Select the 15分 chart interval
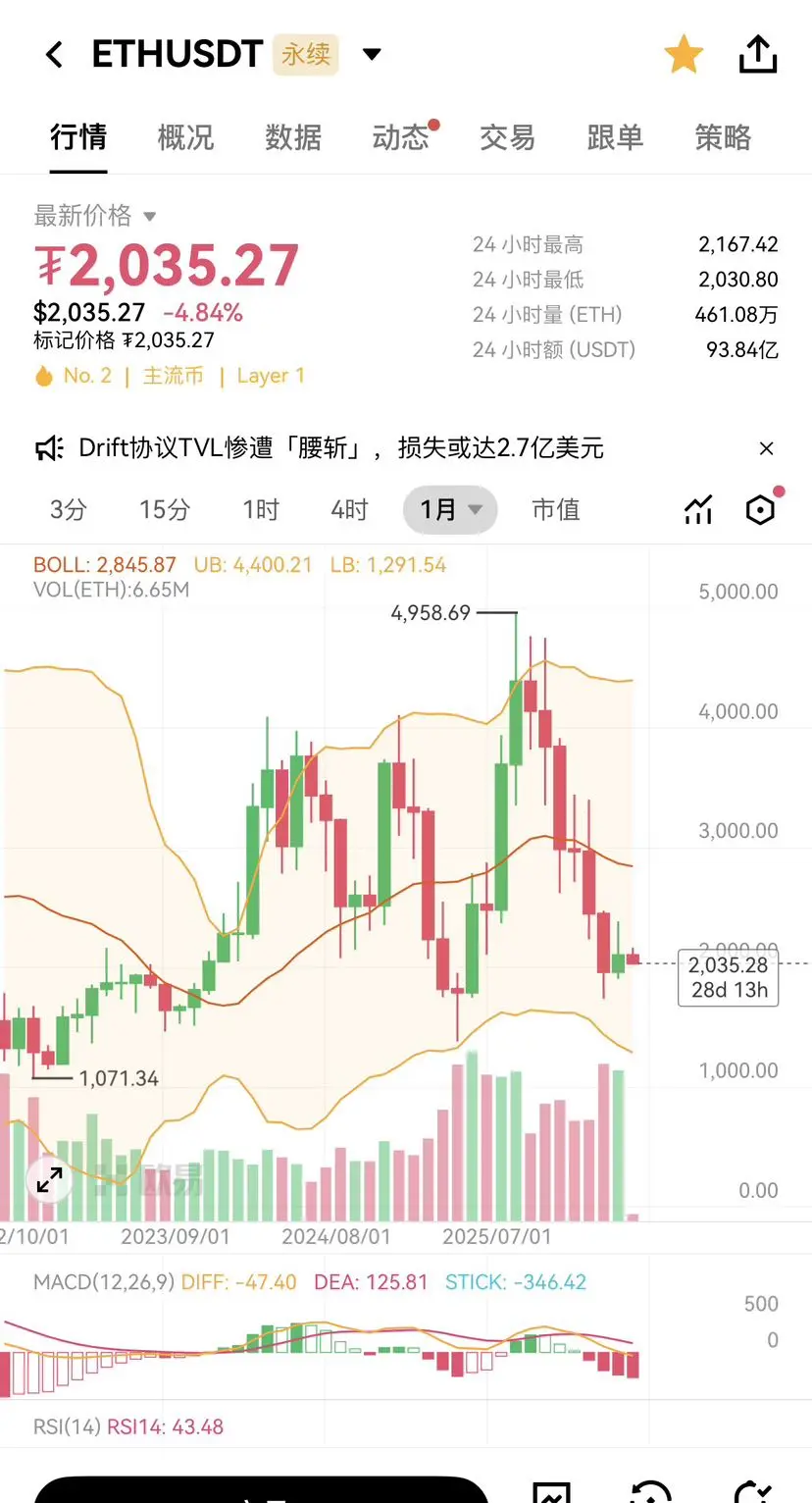812x1503 pixels. [164, 510]
